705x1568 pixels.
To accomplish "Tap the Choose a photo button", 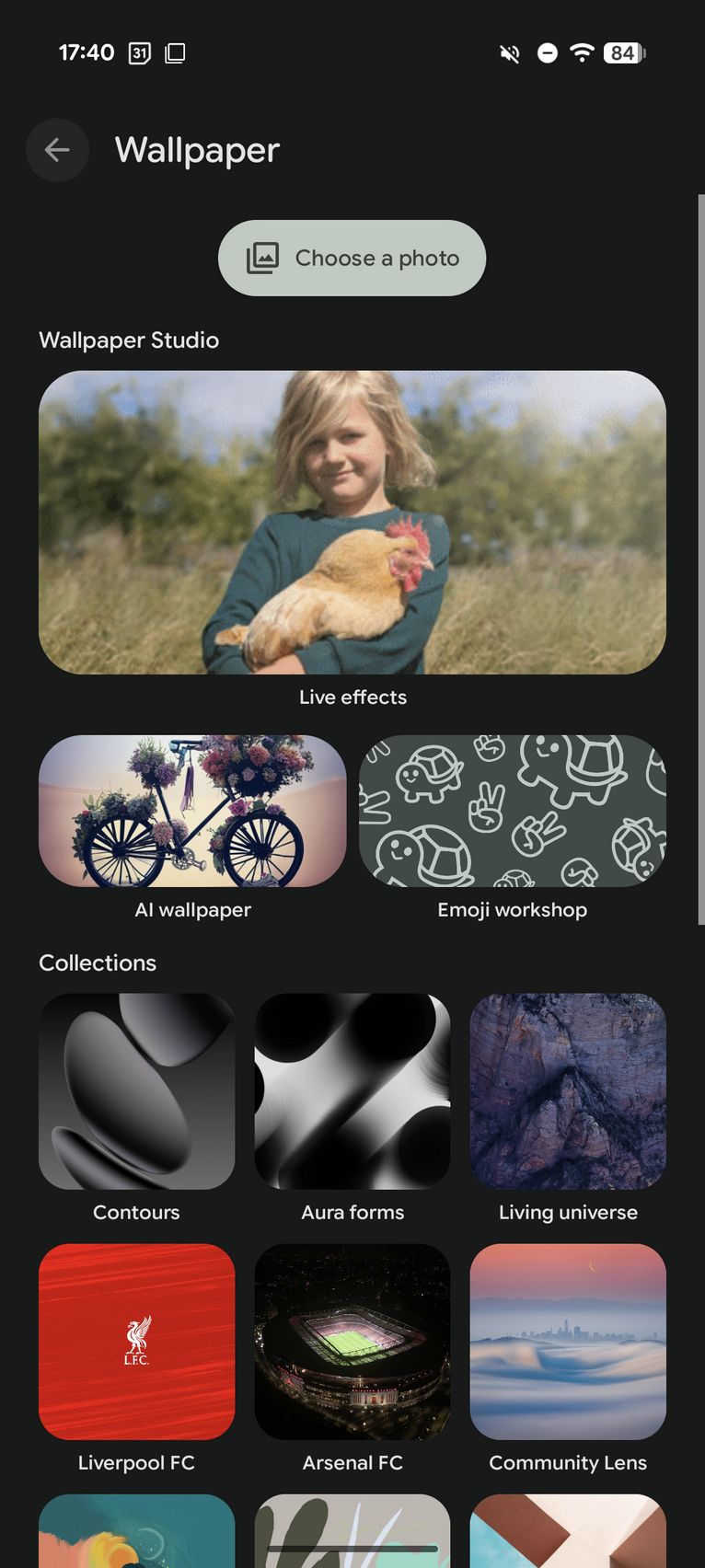I will point(352,258).
